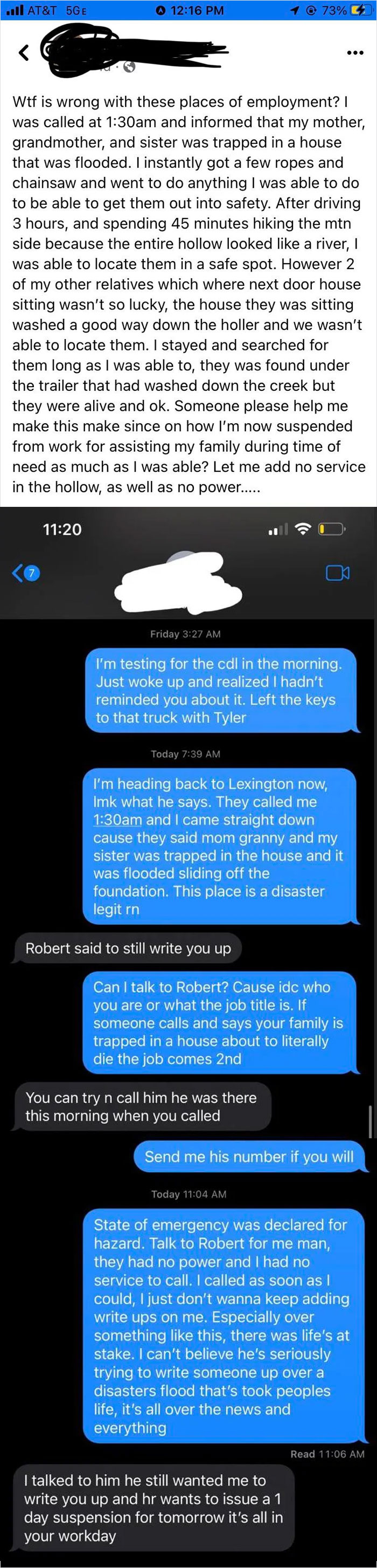Viewport: 377px width, 1568px height.
Task: Open the attached text conversation screenshot
Action: 188,1035
